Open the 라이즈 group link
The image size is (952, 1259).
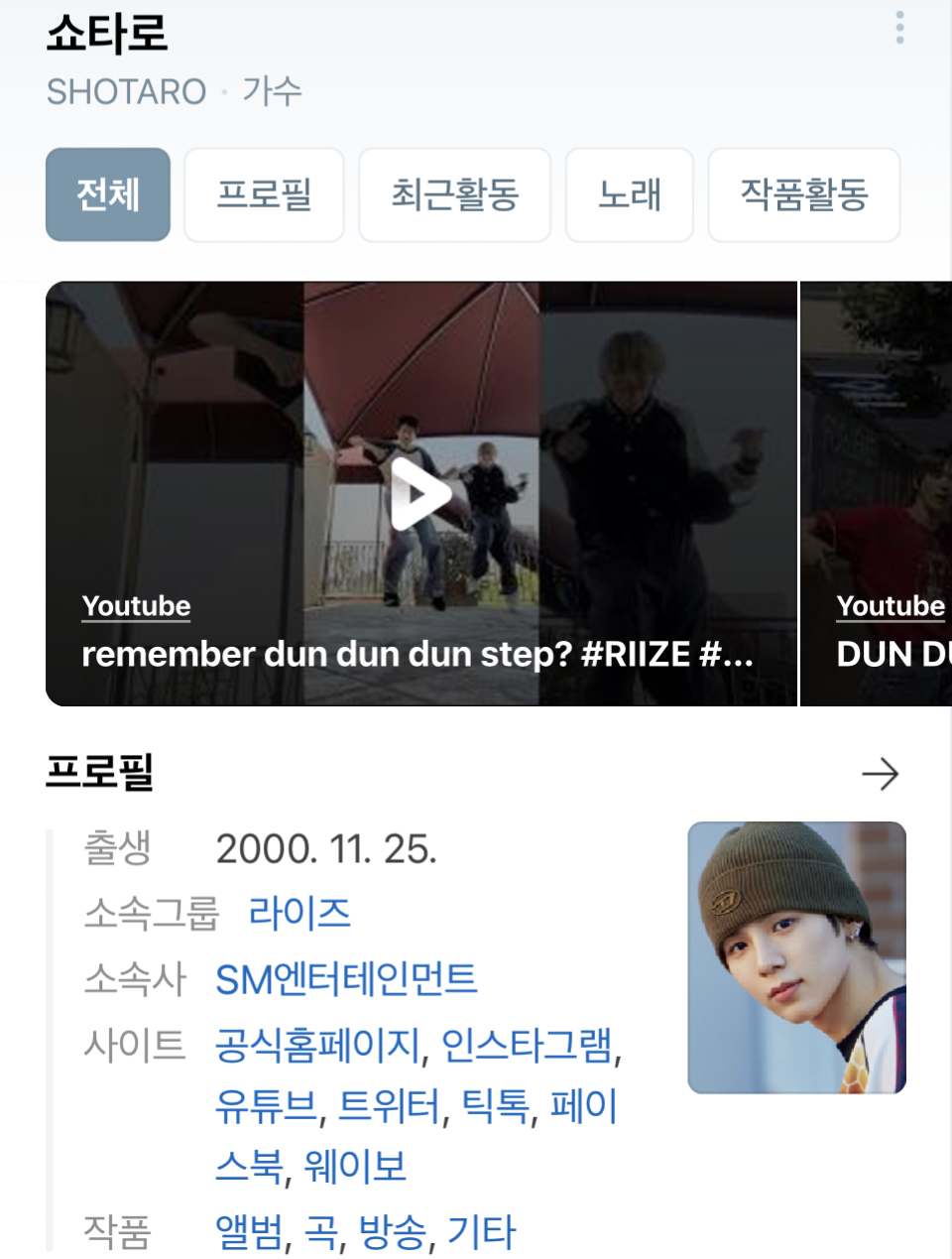click(x=299, y=913)
